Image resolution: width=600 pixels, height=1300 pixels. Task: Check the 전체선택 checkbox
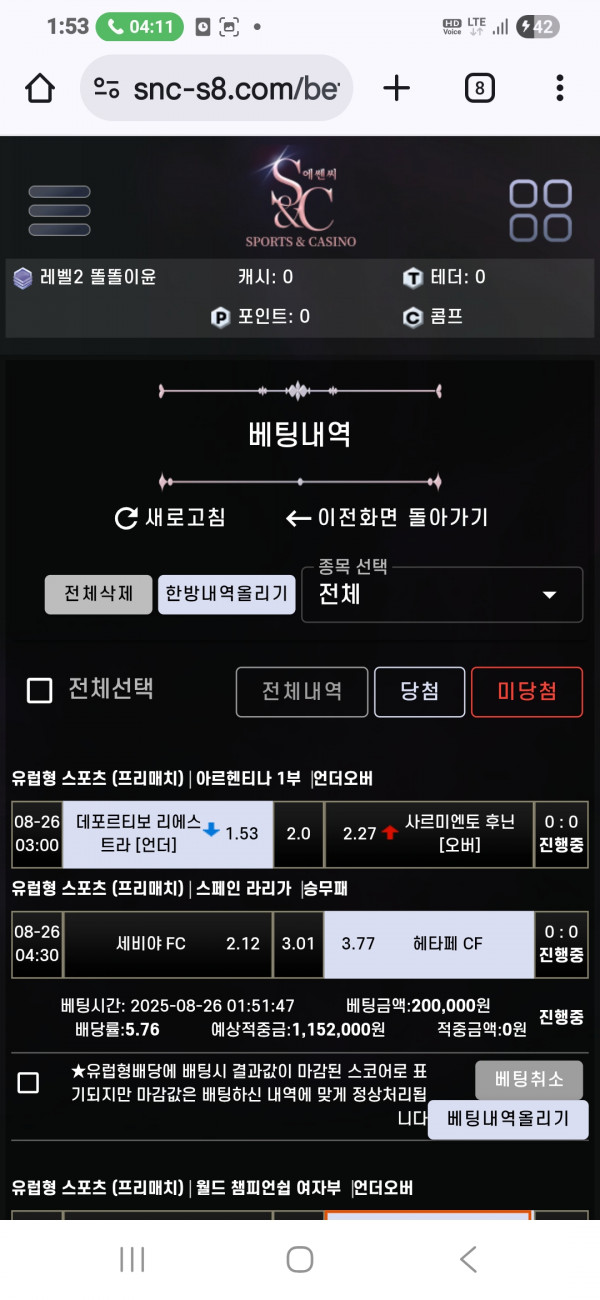pos(39,690)
